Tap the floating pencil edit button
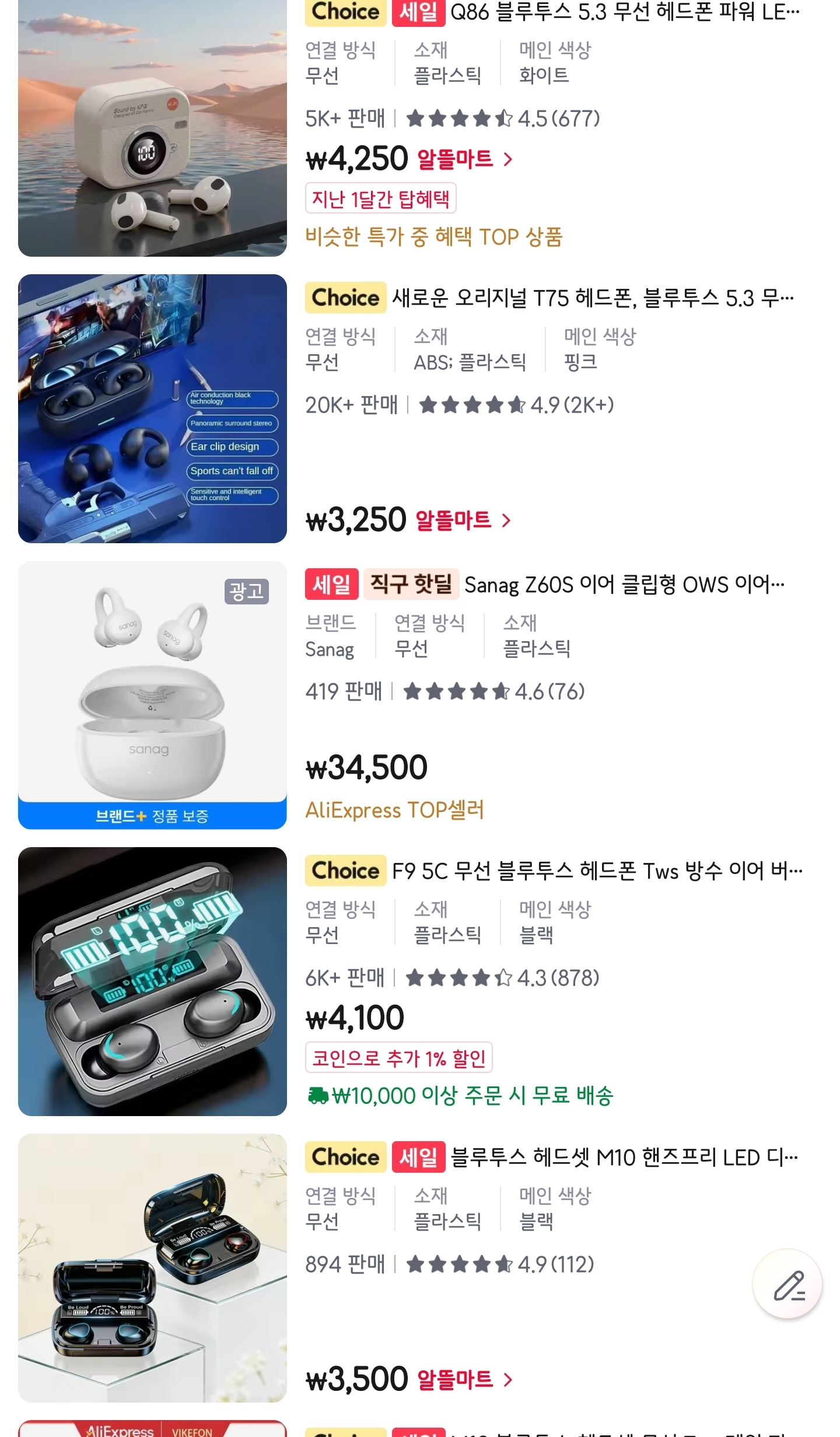 (x=788, y=1284)
